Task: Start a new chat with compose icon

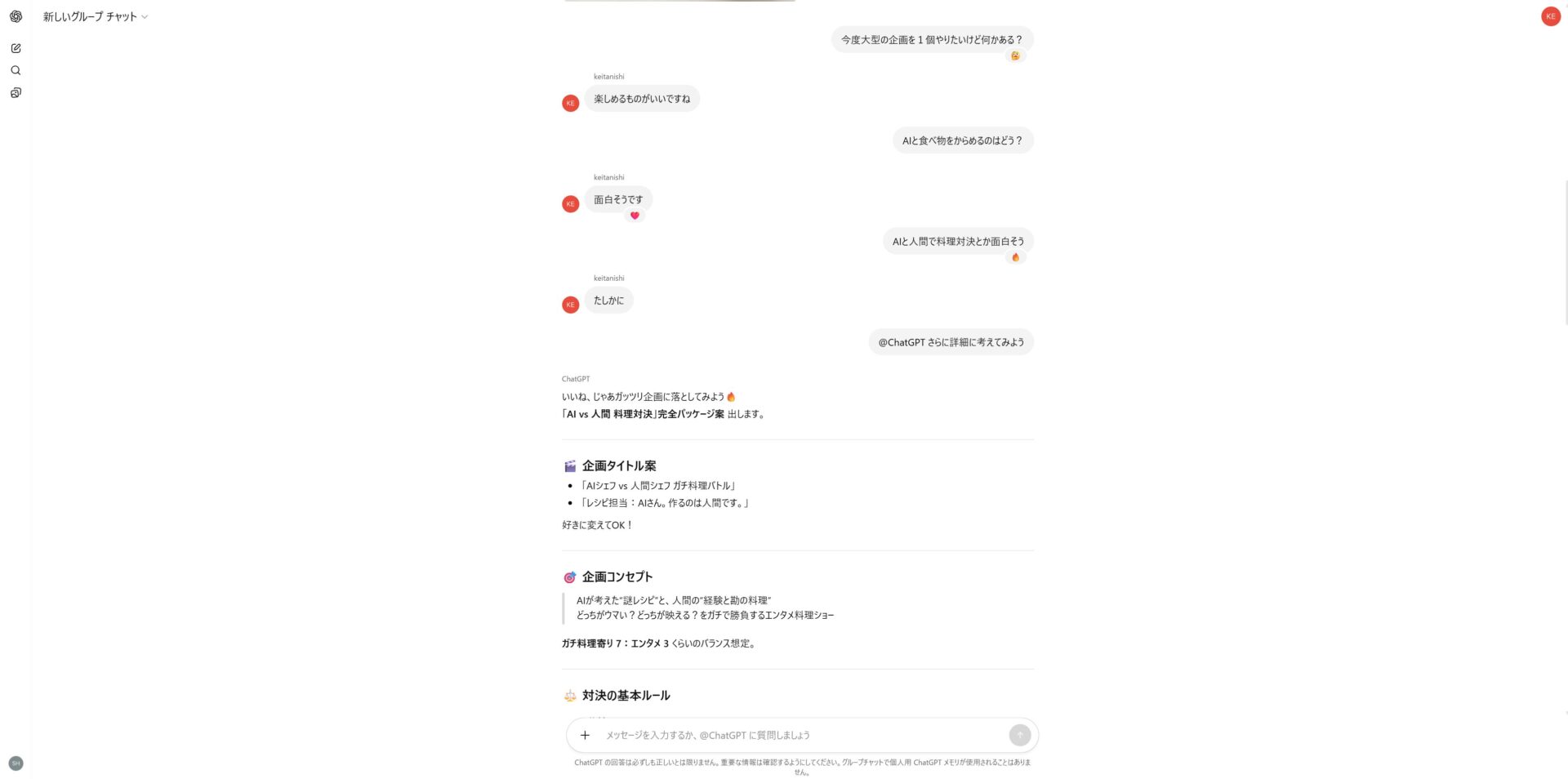Action: [16, 48]
